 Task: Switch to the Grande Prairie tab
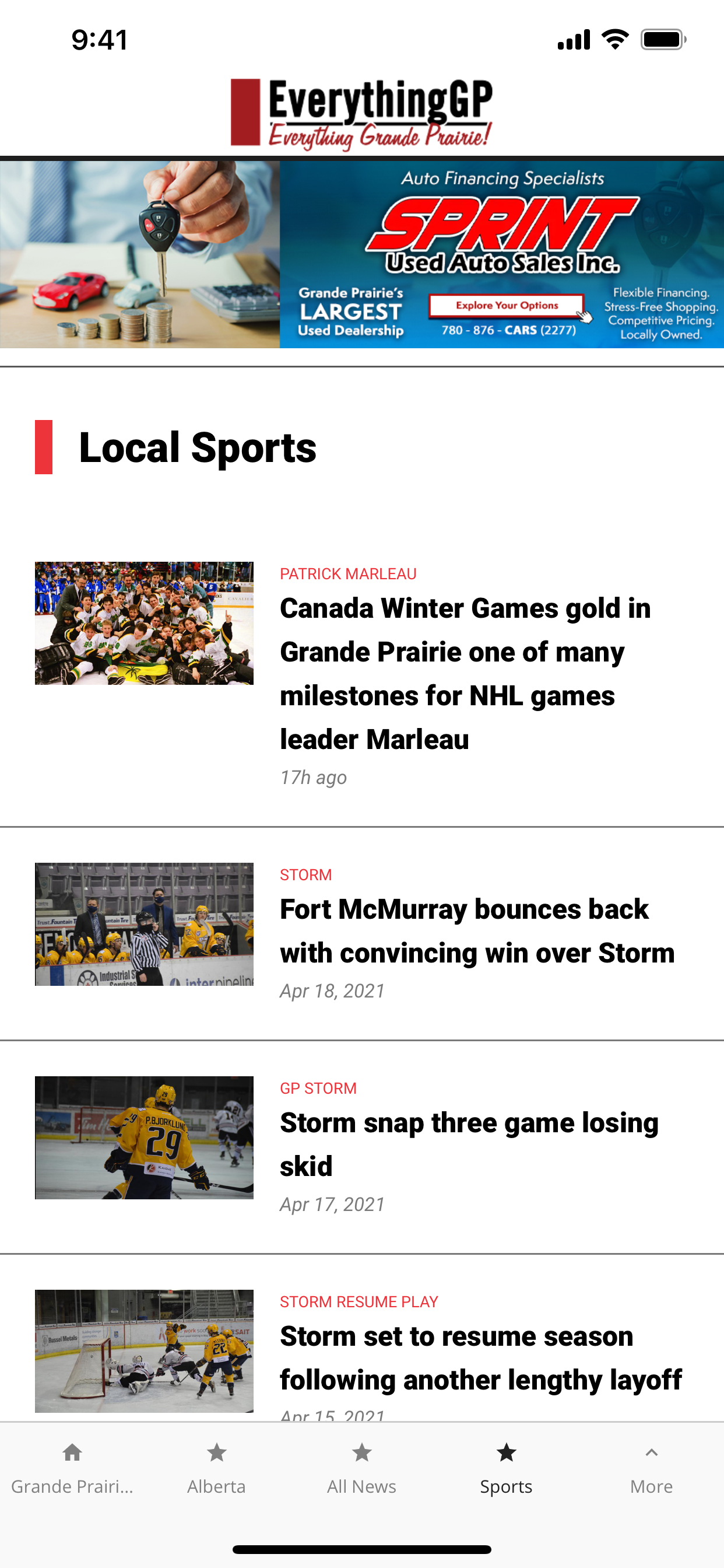tap(72, 1468)
